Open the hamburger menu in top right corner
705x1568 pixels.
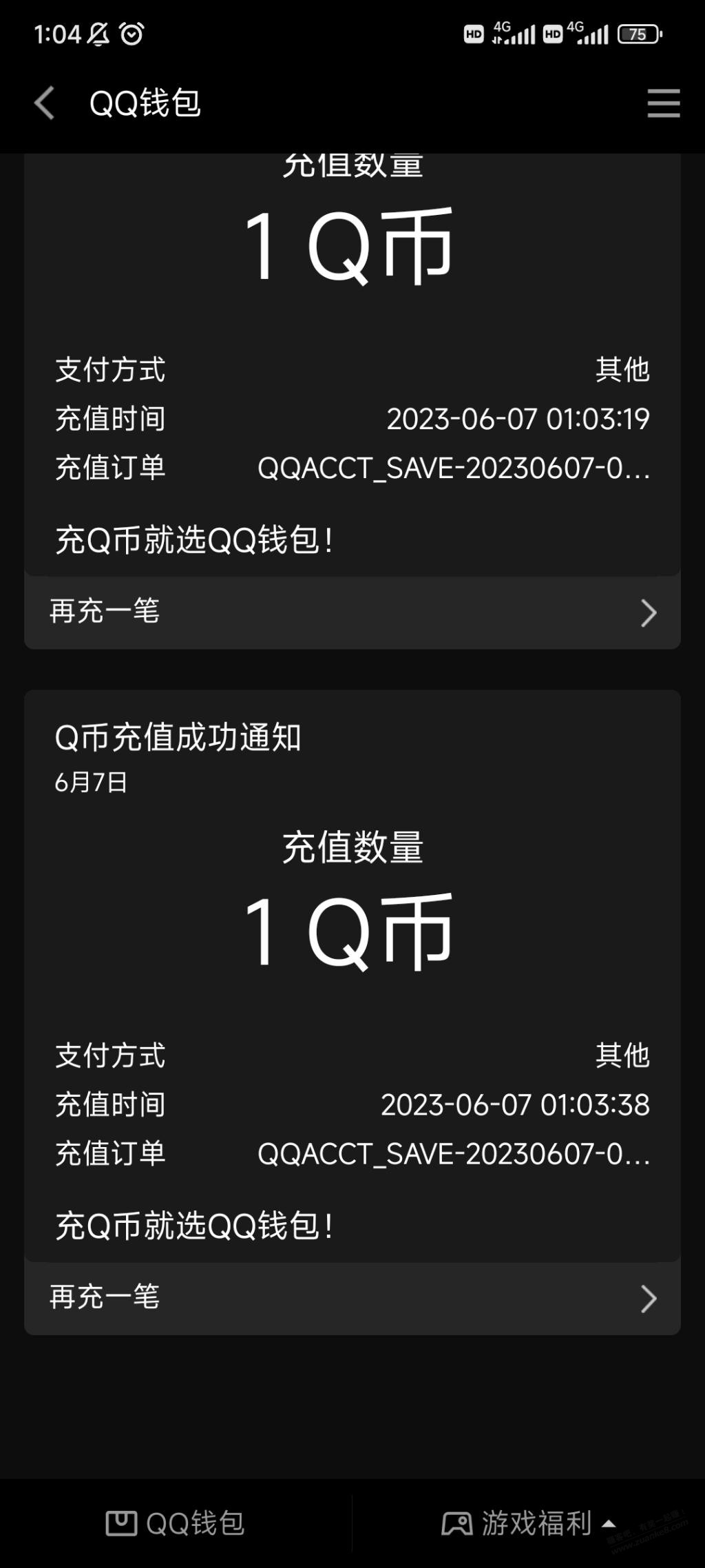coord(662,103)
